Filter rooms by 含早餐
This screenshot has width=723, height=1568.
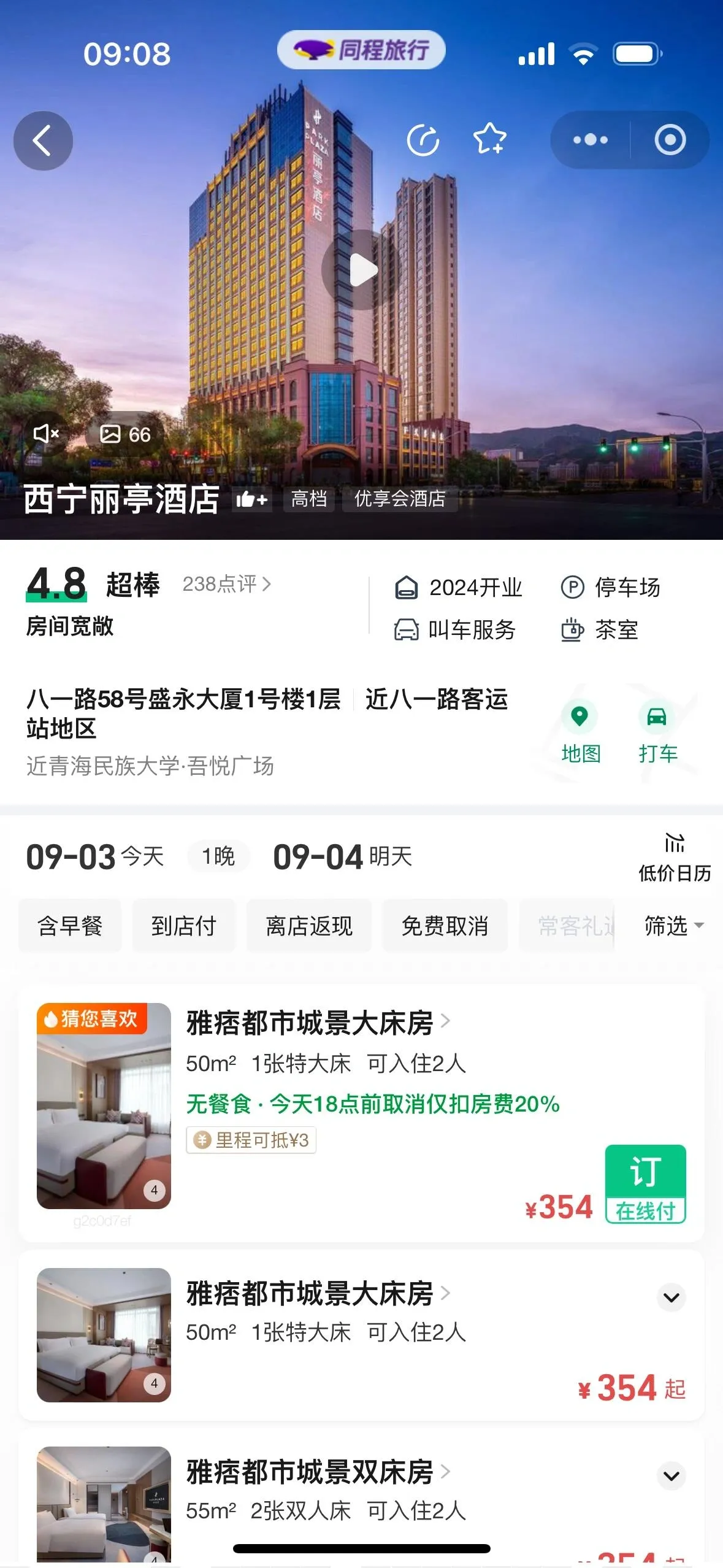click(70, 926)
